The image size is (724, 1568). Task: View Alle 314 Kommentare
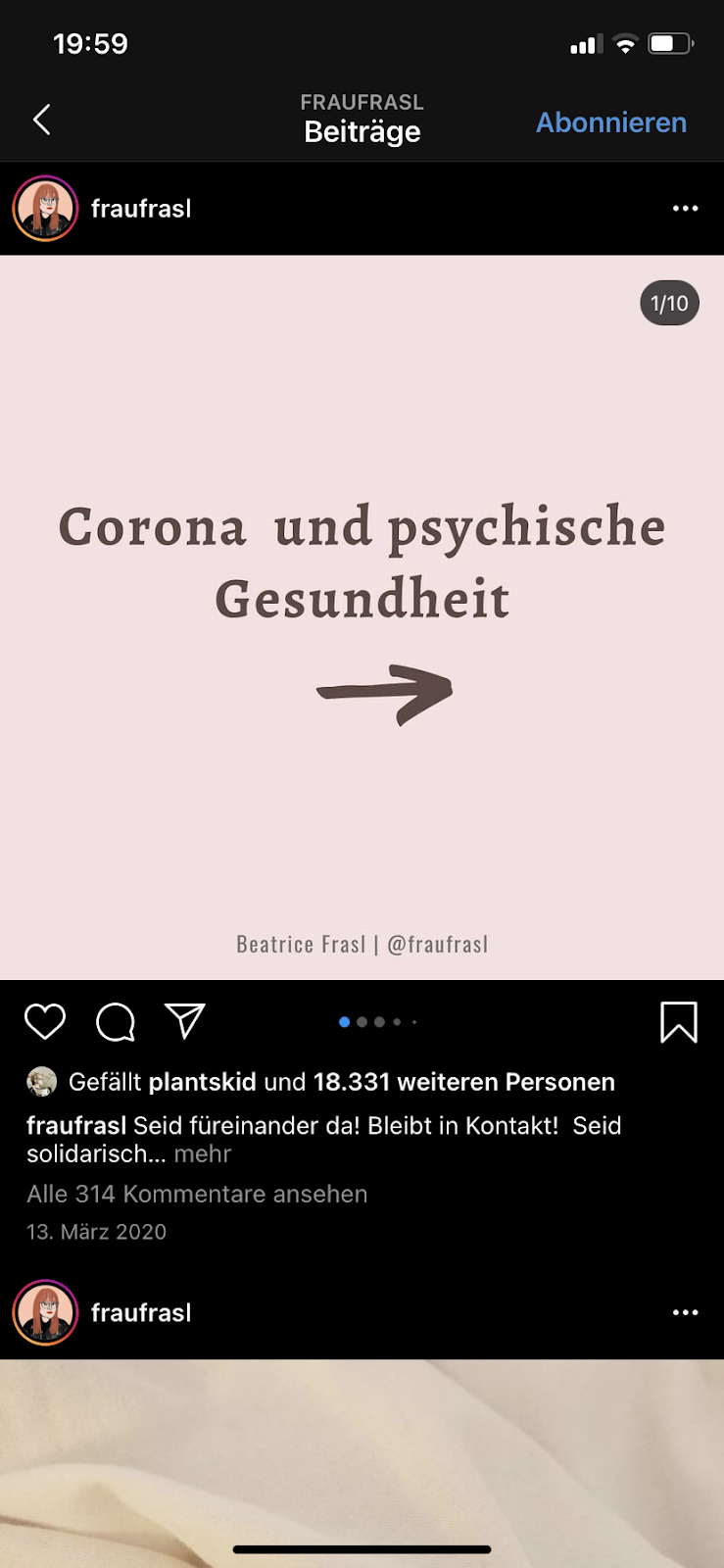coord(197,1194)
